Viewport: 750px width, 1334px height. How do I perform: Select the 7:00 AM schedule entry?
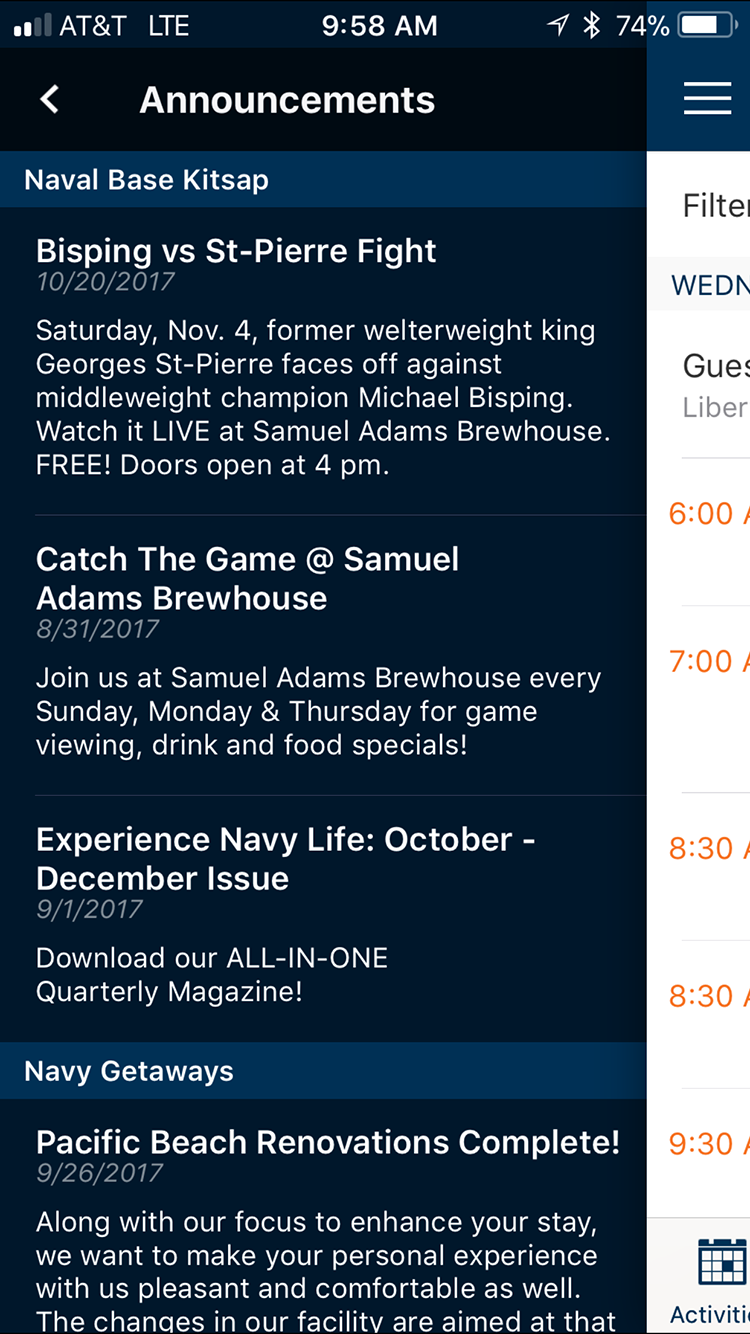tap(708, 661)
